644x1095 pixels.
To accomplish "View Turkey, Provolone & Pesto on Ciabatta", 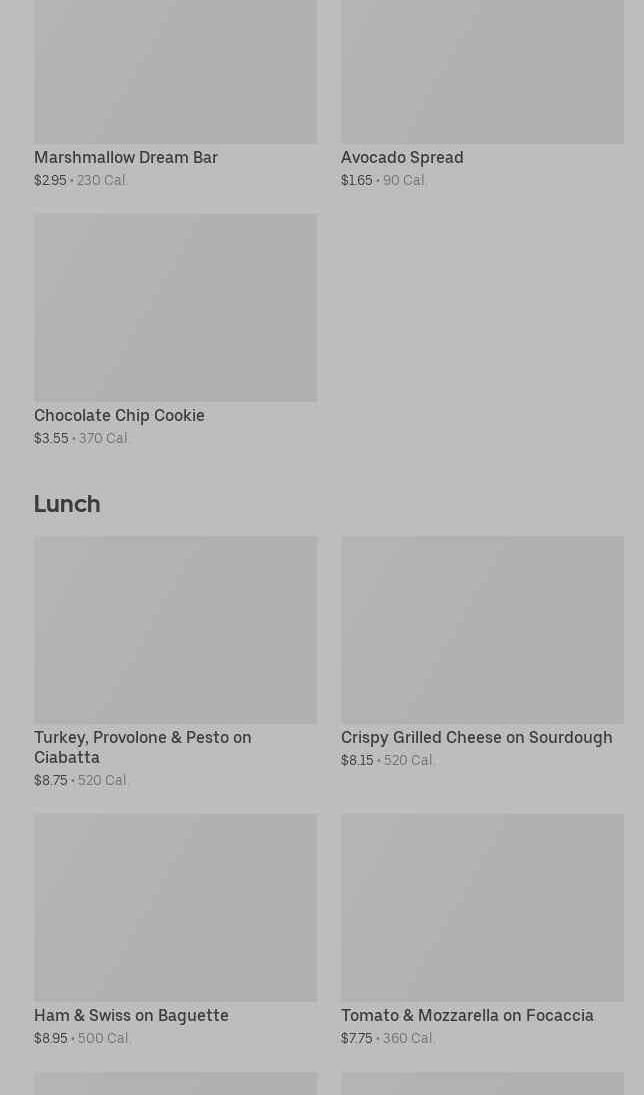I will click(x=175, y=662).
